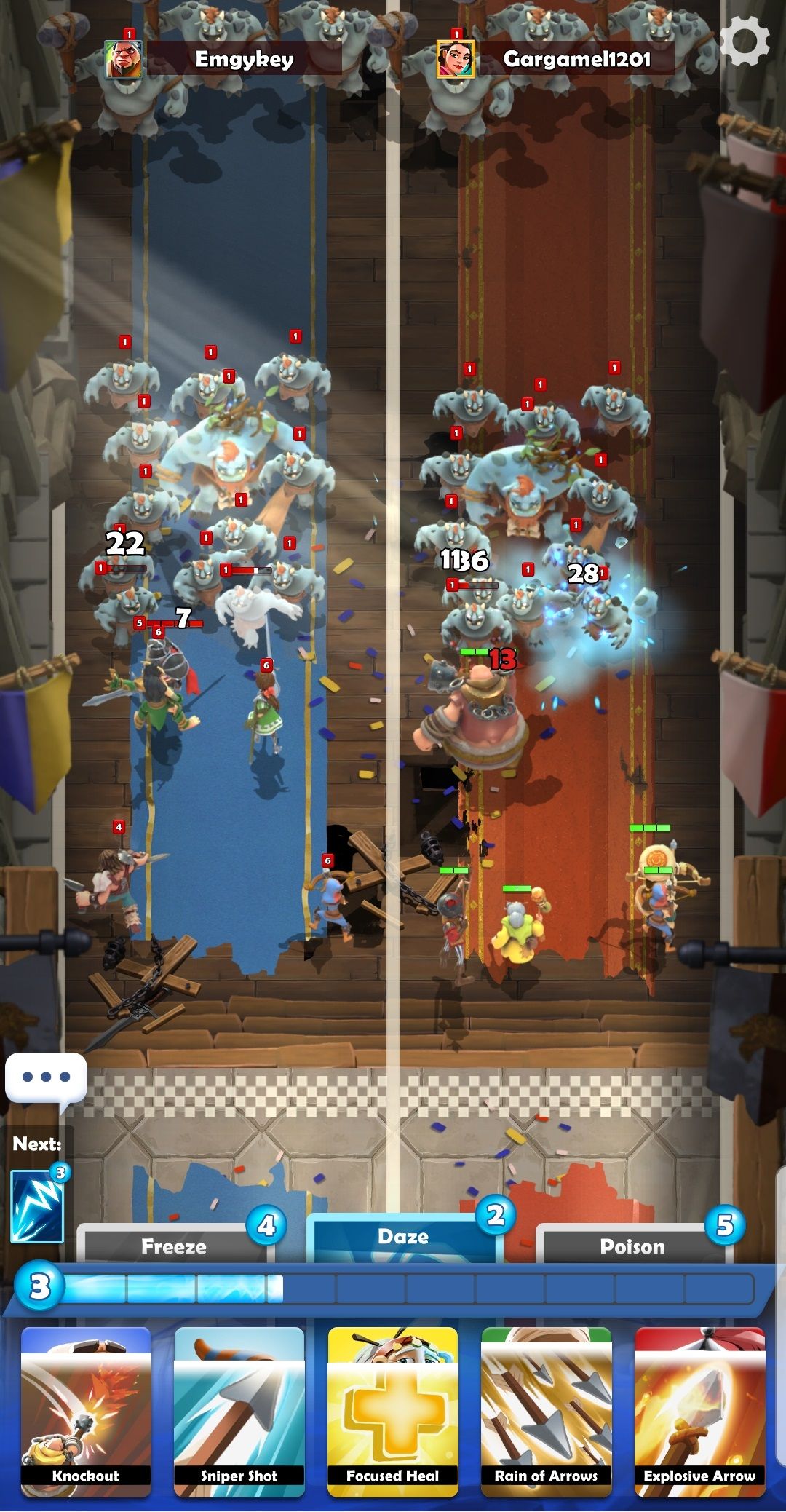Tap Emgykey's player avatar
786x1512 pixels.
[x=123, y=59]
